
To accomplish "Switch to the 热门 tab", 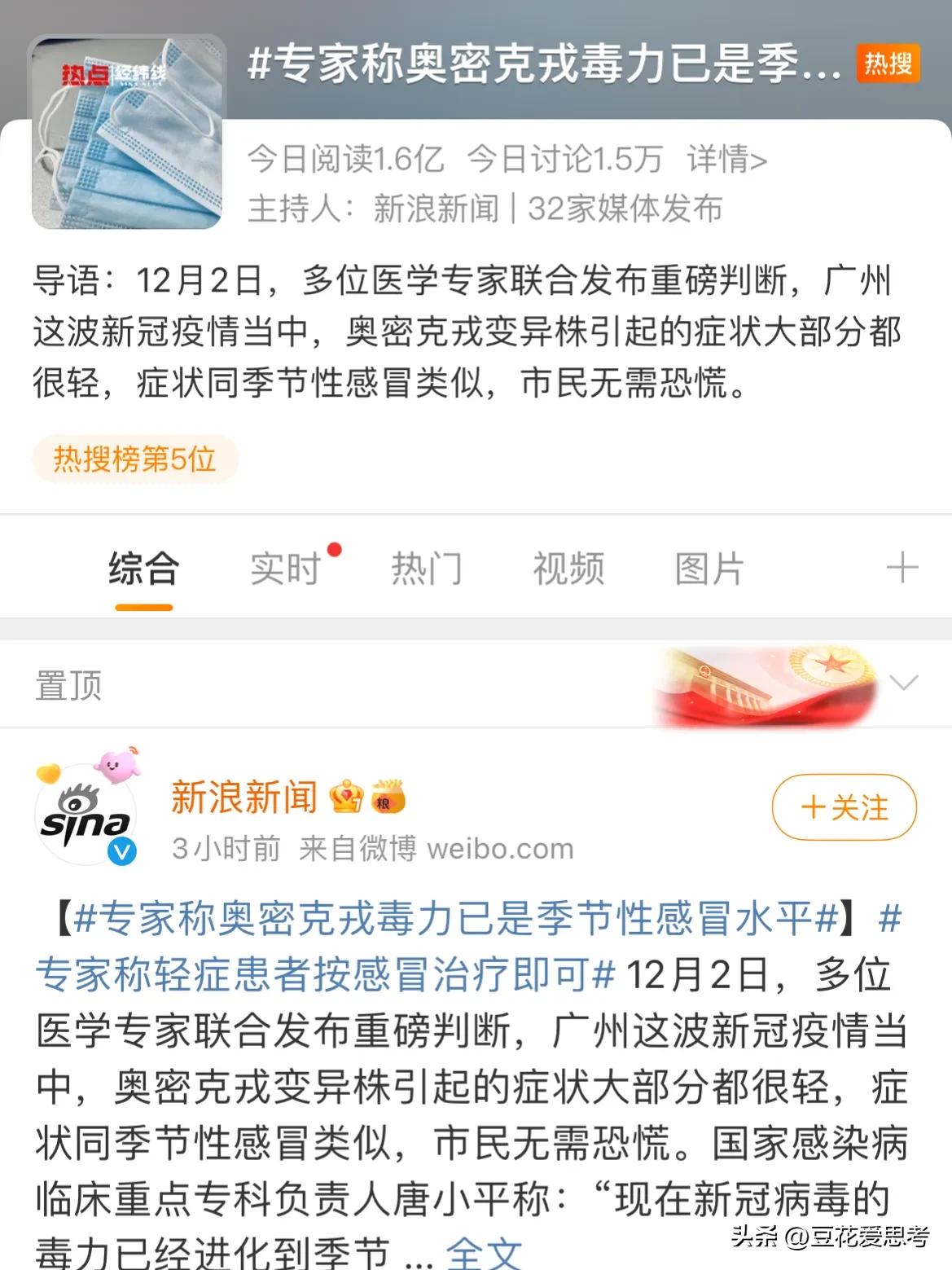I will [x=426, y=569].
